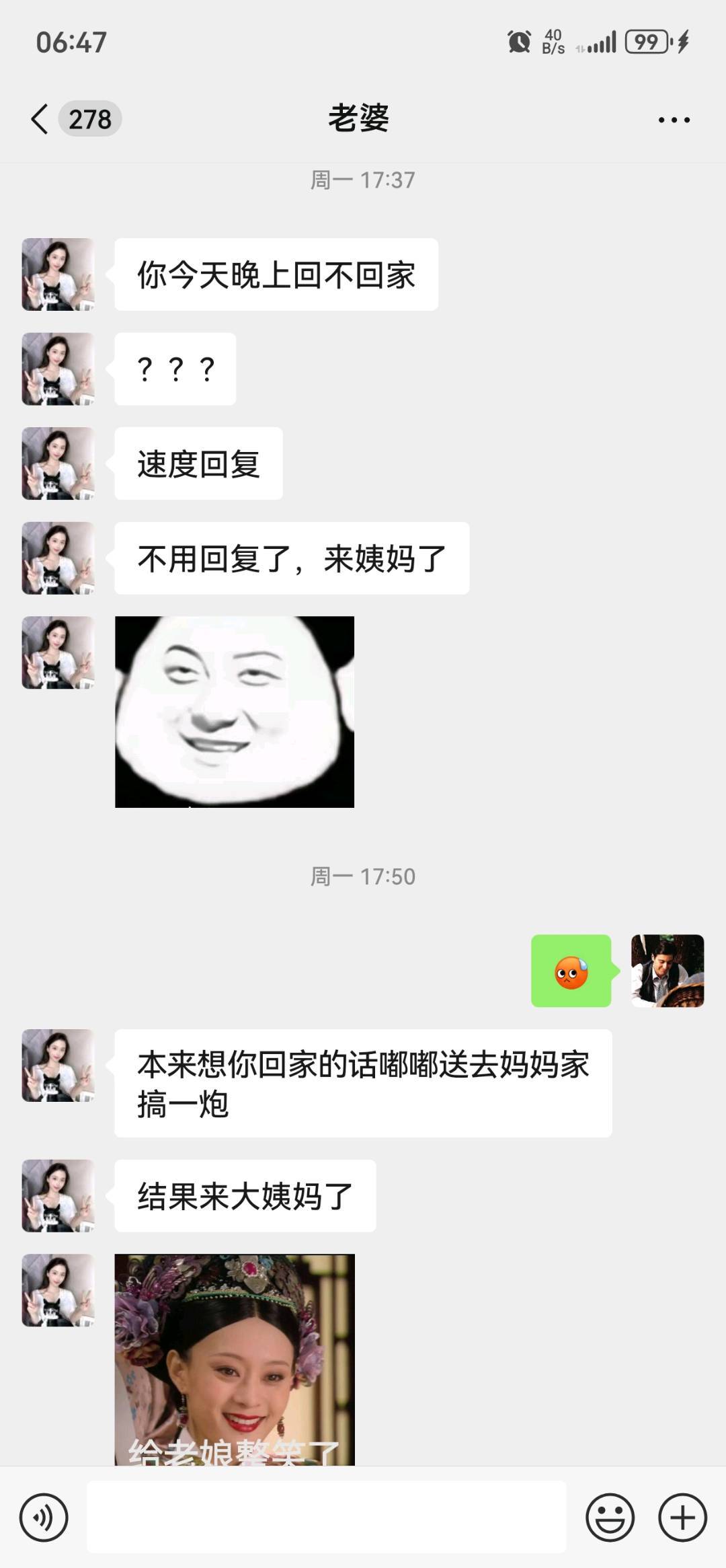This screenshot has height=1568, width=726.
Task: Open the three-dot chat info menu
Action: click(x=674, y=120)
